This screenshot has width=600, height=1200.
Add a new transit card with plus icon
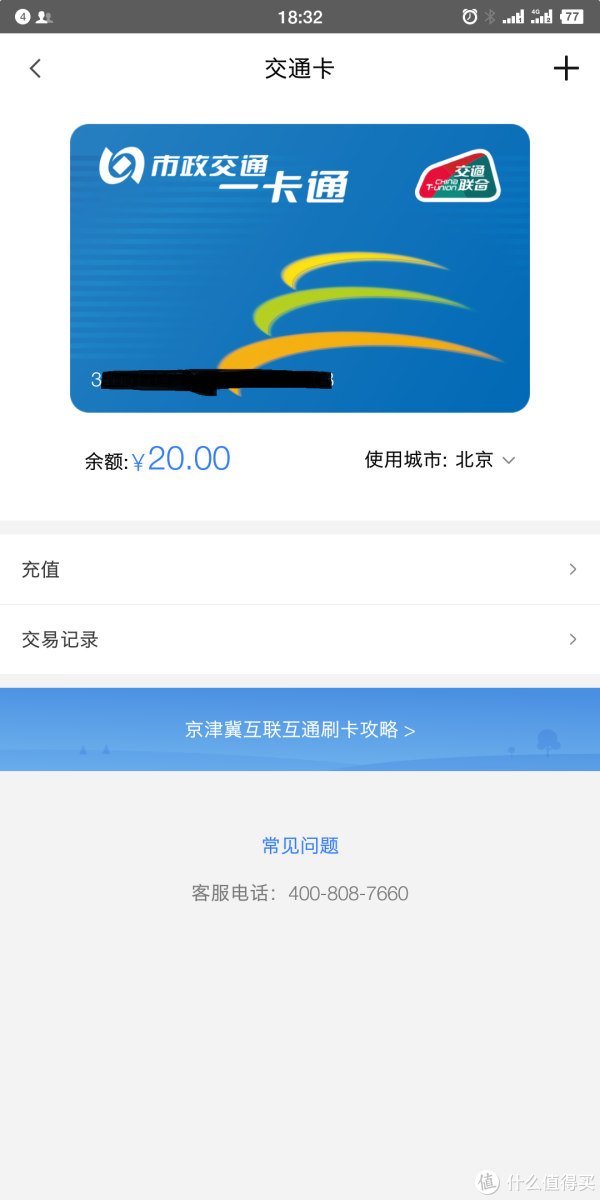point(566,68)
